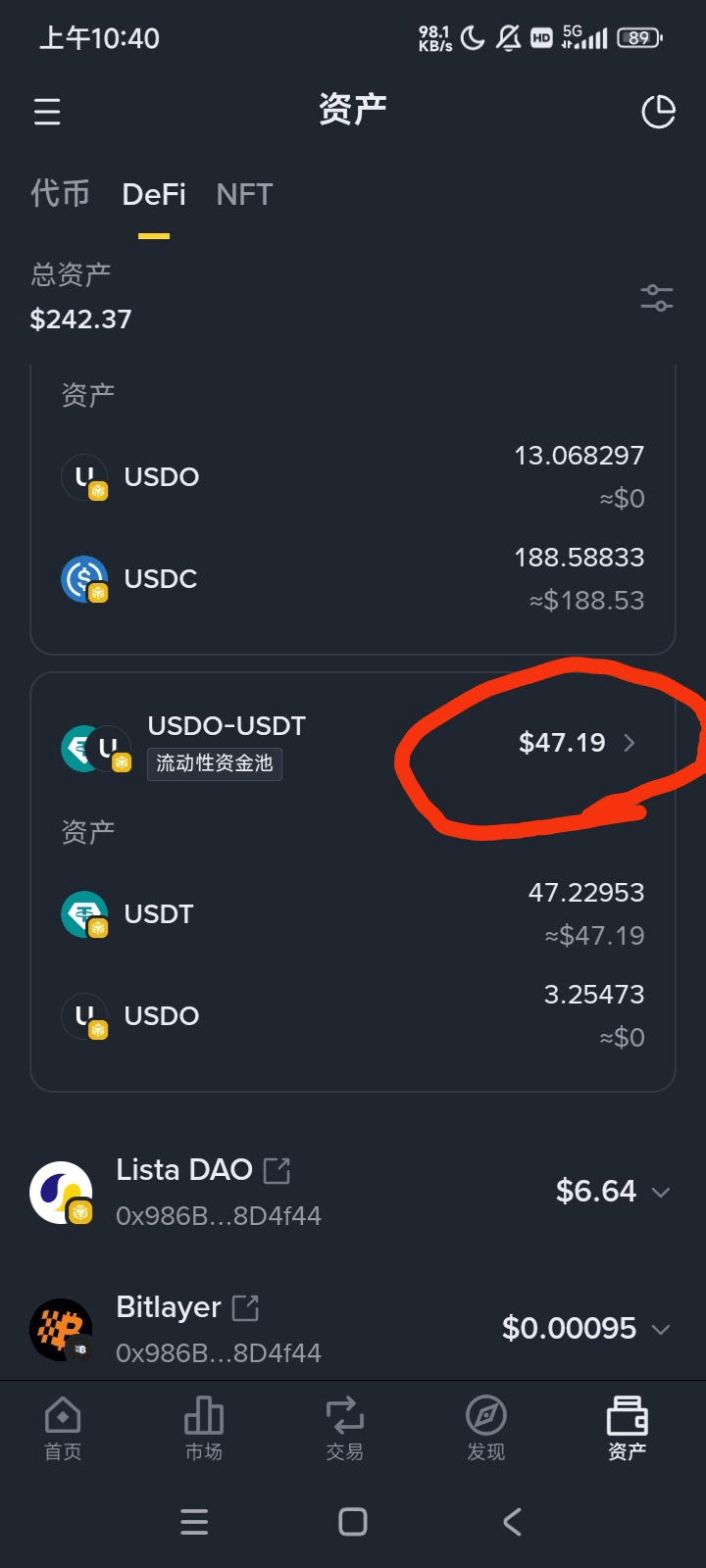706x1568 pixels.
Task: Open the hamburger menu
Action: click(47, 112)
